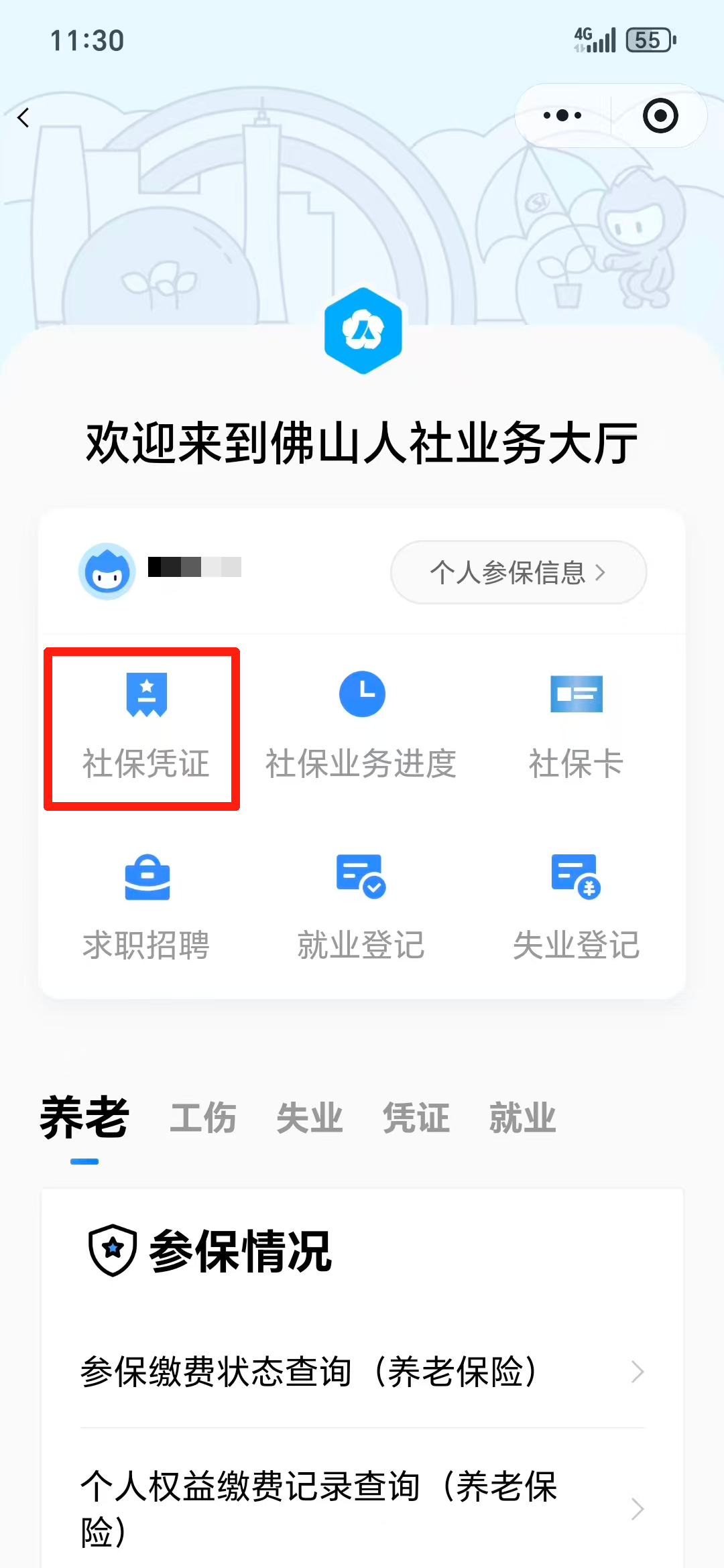Switch to the 就业 tab
Viewport: 724px width, 1568px height.
523,1118
